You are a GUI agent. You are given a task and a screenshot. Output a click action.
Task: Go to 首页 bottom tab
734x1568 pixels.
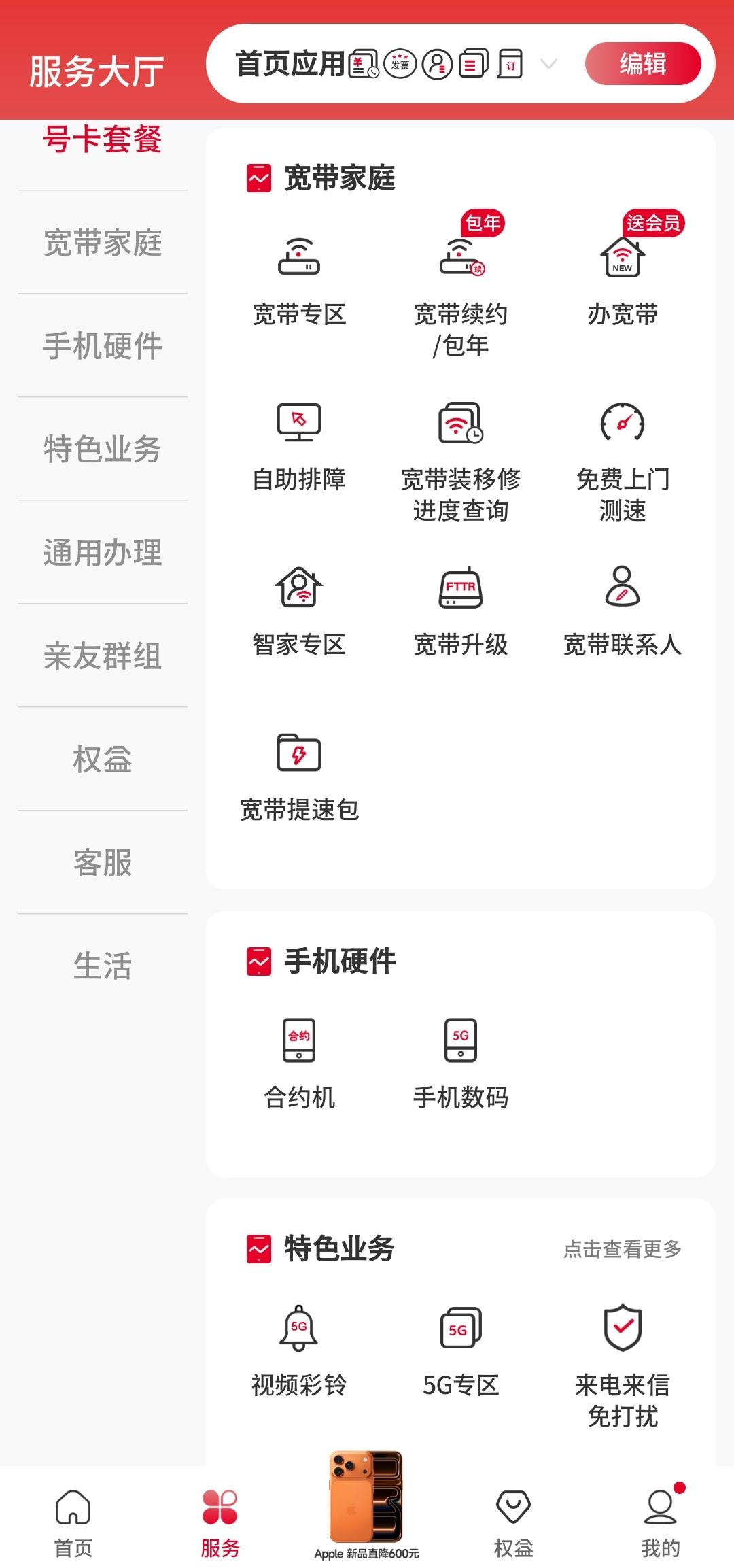tap(73, 1523)
